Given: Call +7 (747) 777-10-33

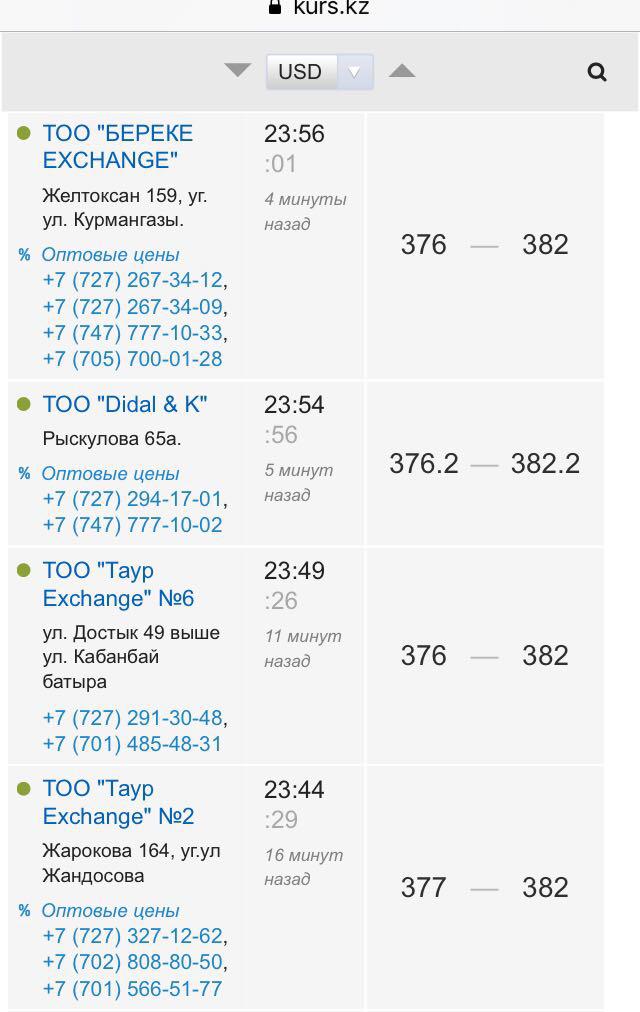Looking at the screenshot, I should 132,333.
